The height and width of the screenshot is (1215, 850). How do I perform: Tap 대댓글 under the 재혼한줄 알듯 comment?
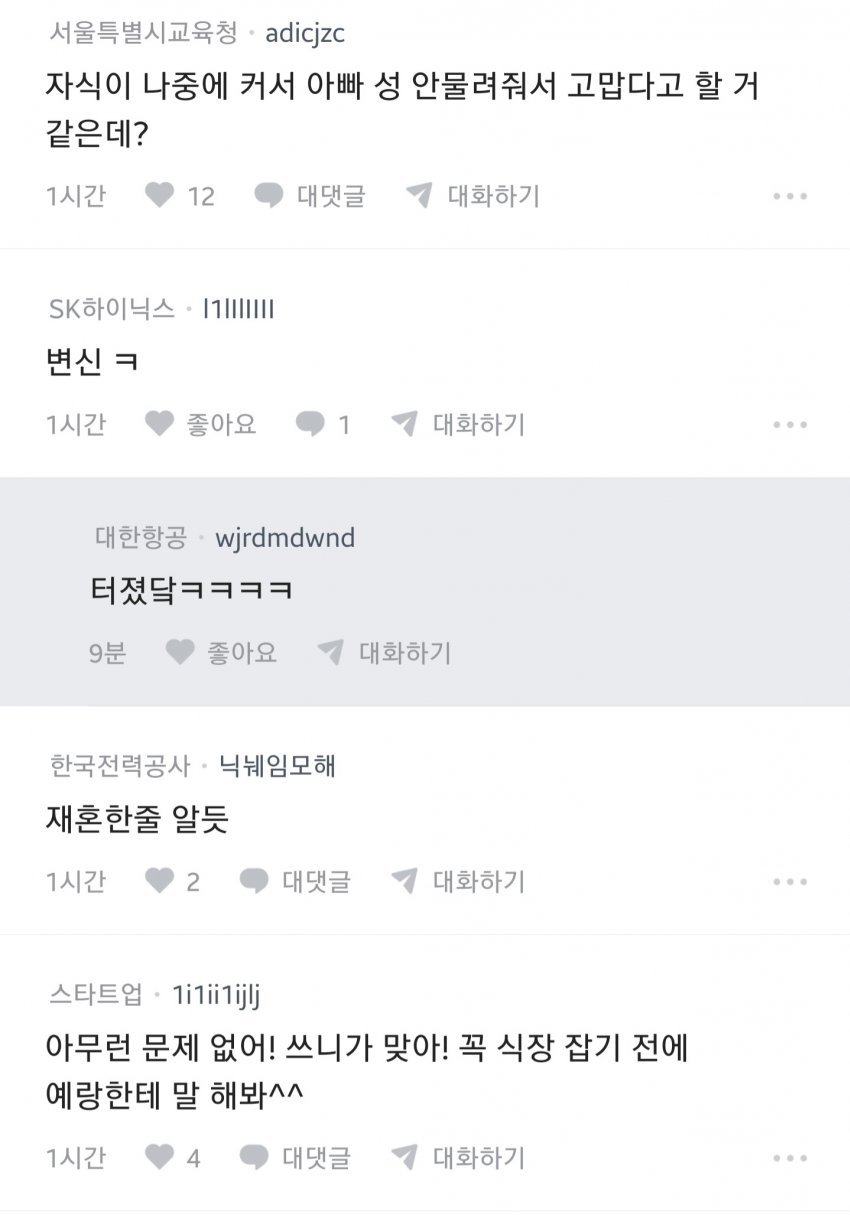point(295,882)
